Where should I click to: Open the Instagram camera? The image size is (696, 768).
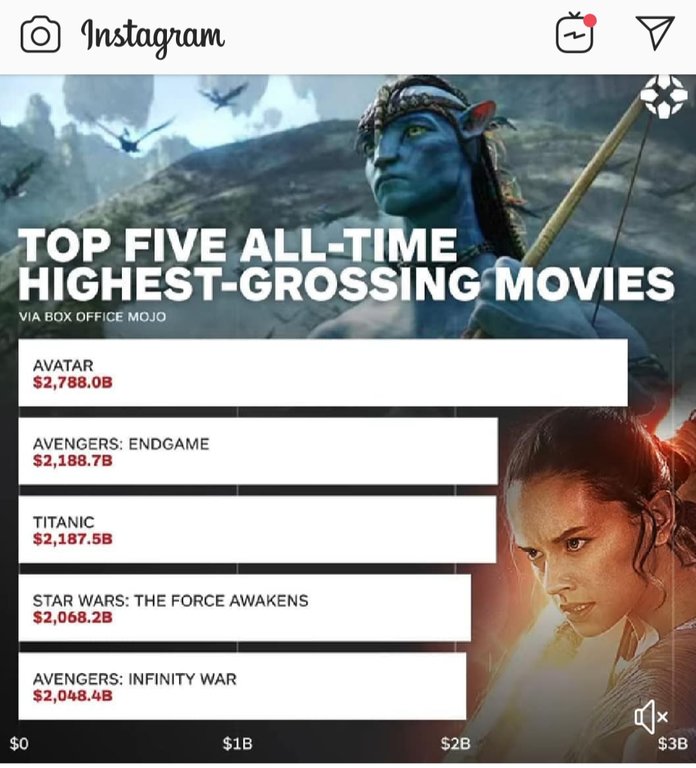pyautogui.click(x=40, y=37)
